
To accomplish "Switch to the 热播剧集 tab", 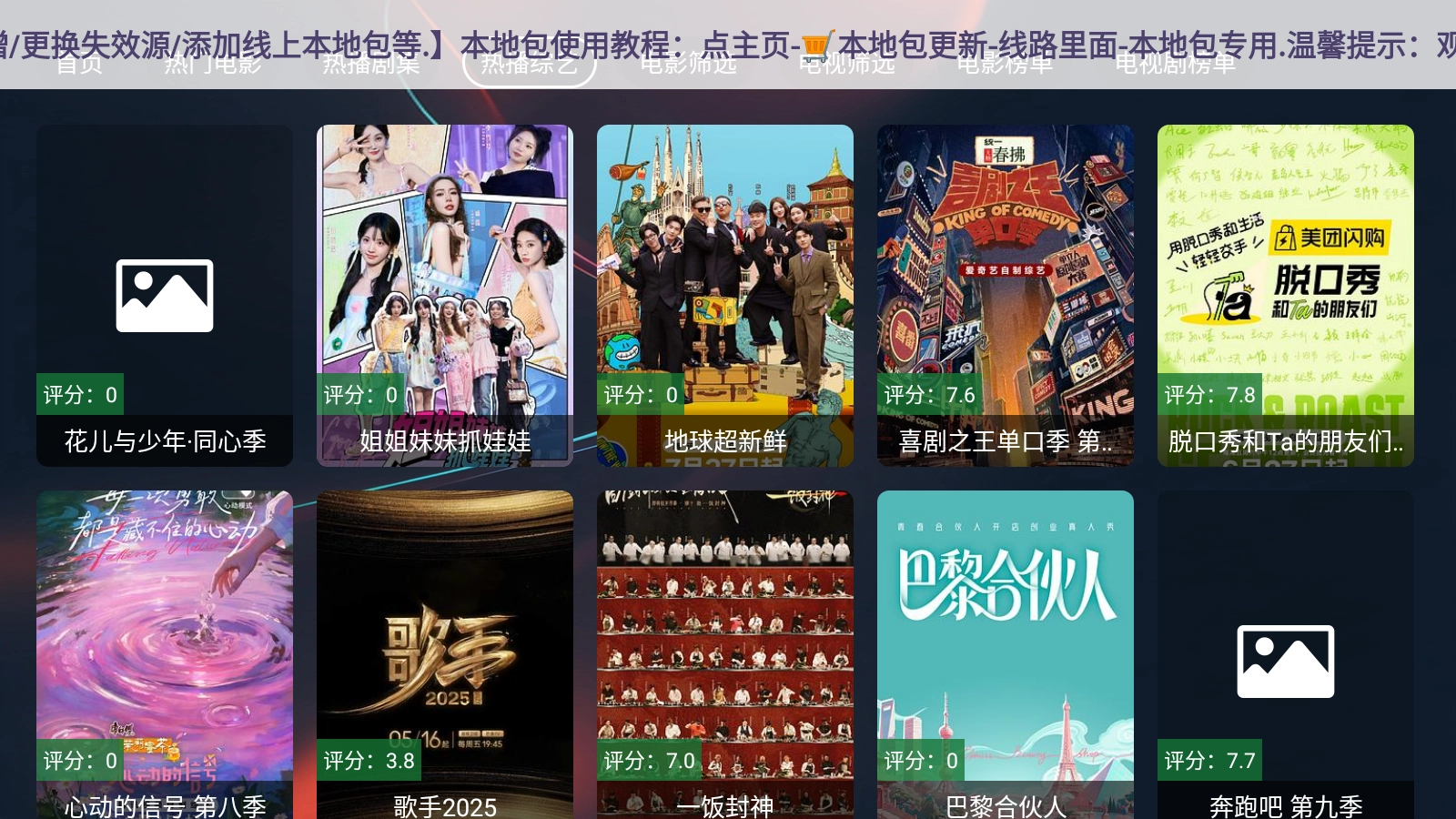I will click(371, 66).
